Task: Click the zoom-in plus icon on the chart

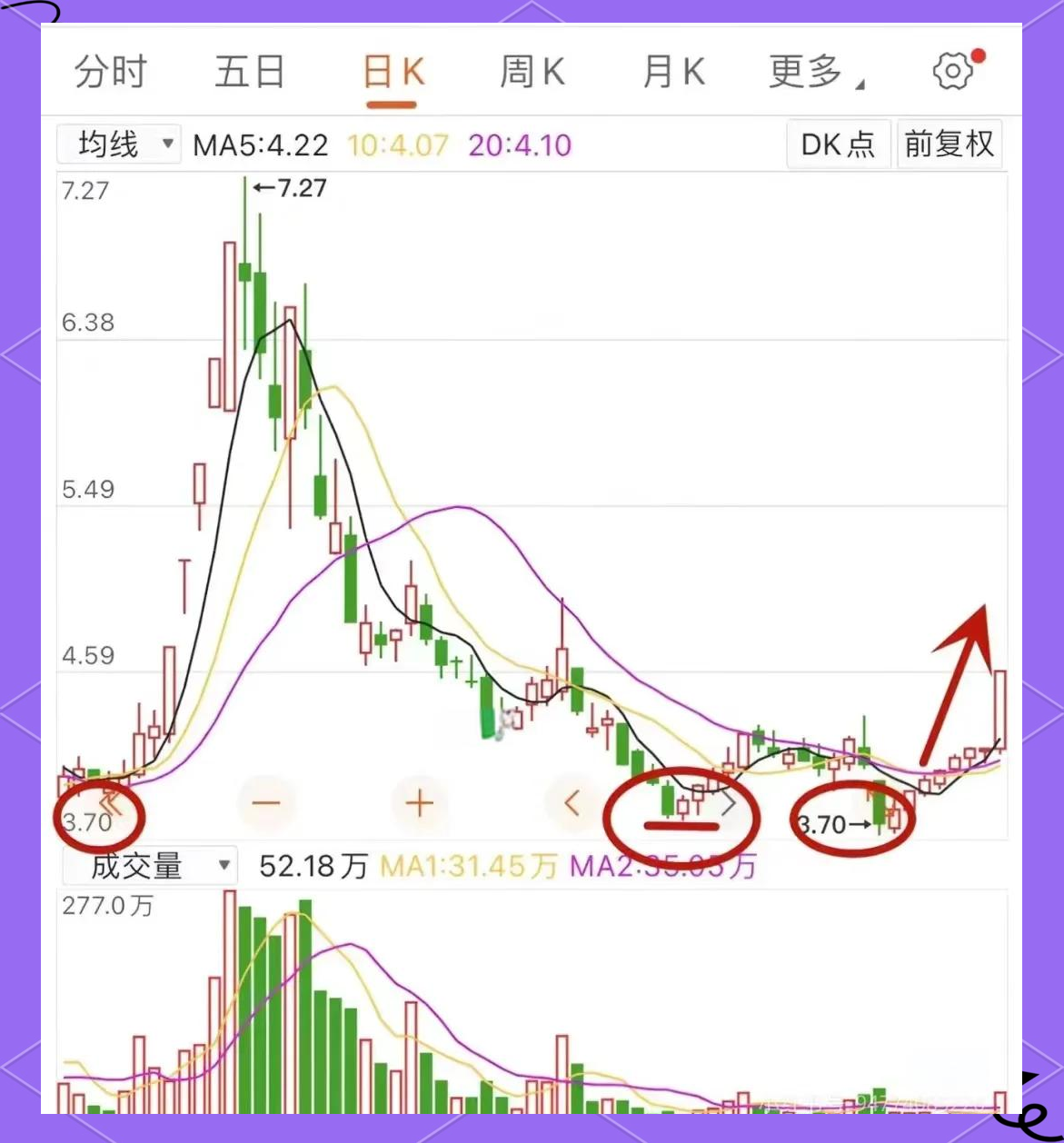Action: point(418,802)
